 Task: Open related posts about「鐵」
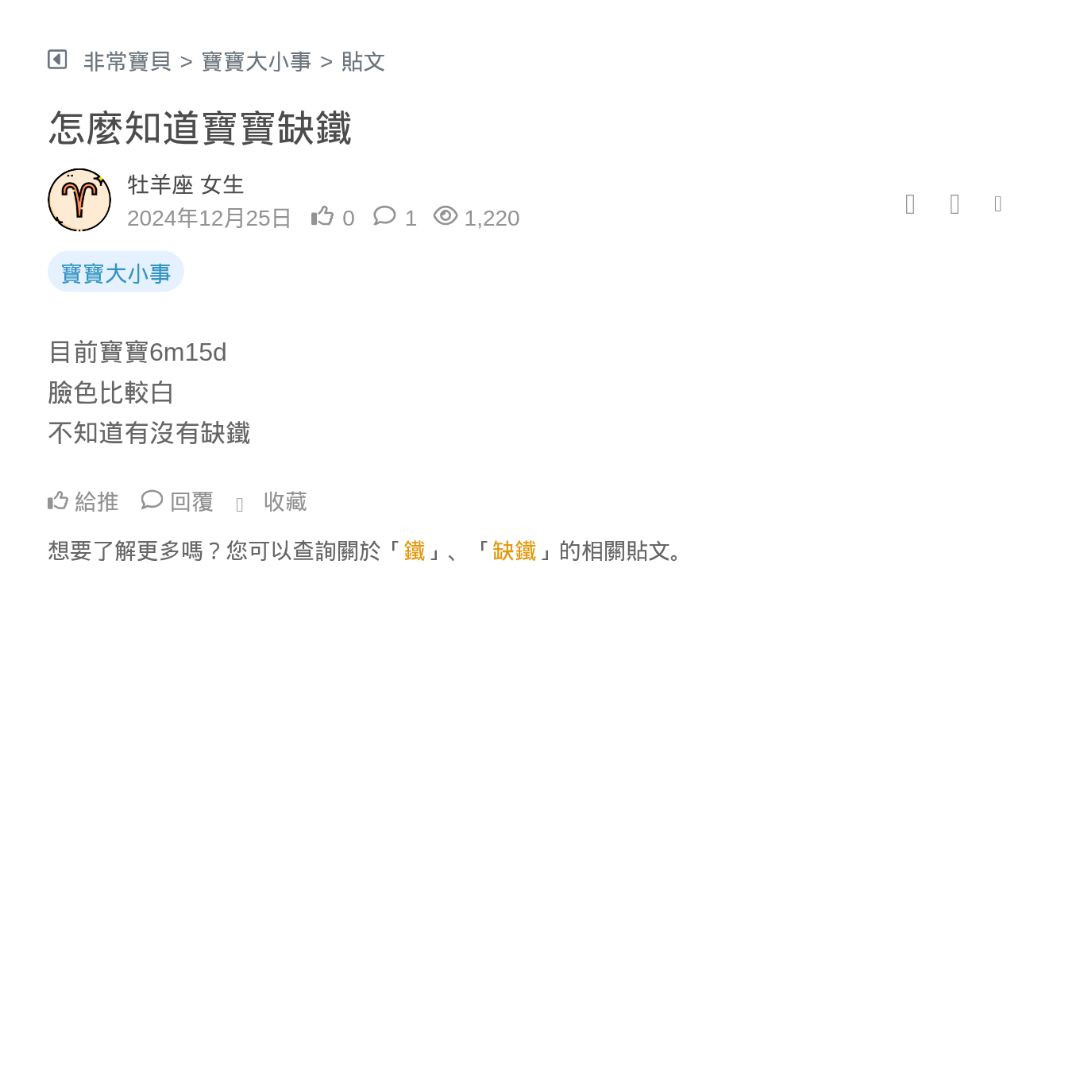click(x=414, y=551)
